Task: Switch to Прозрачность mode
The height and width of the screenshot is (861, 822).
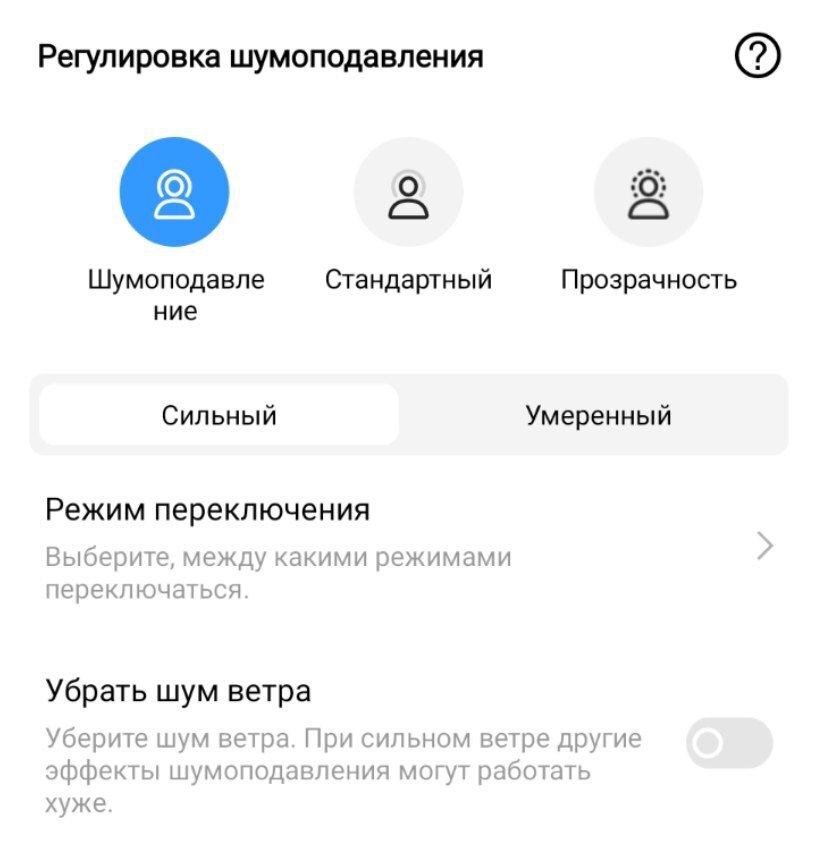Action: (648, 192)
